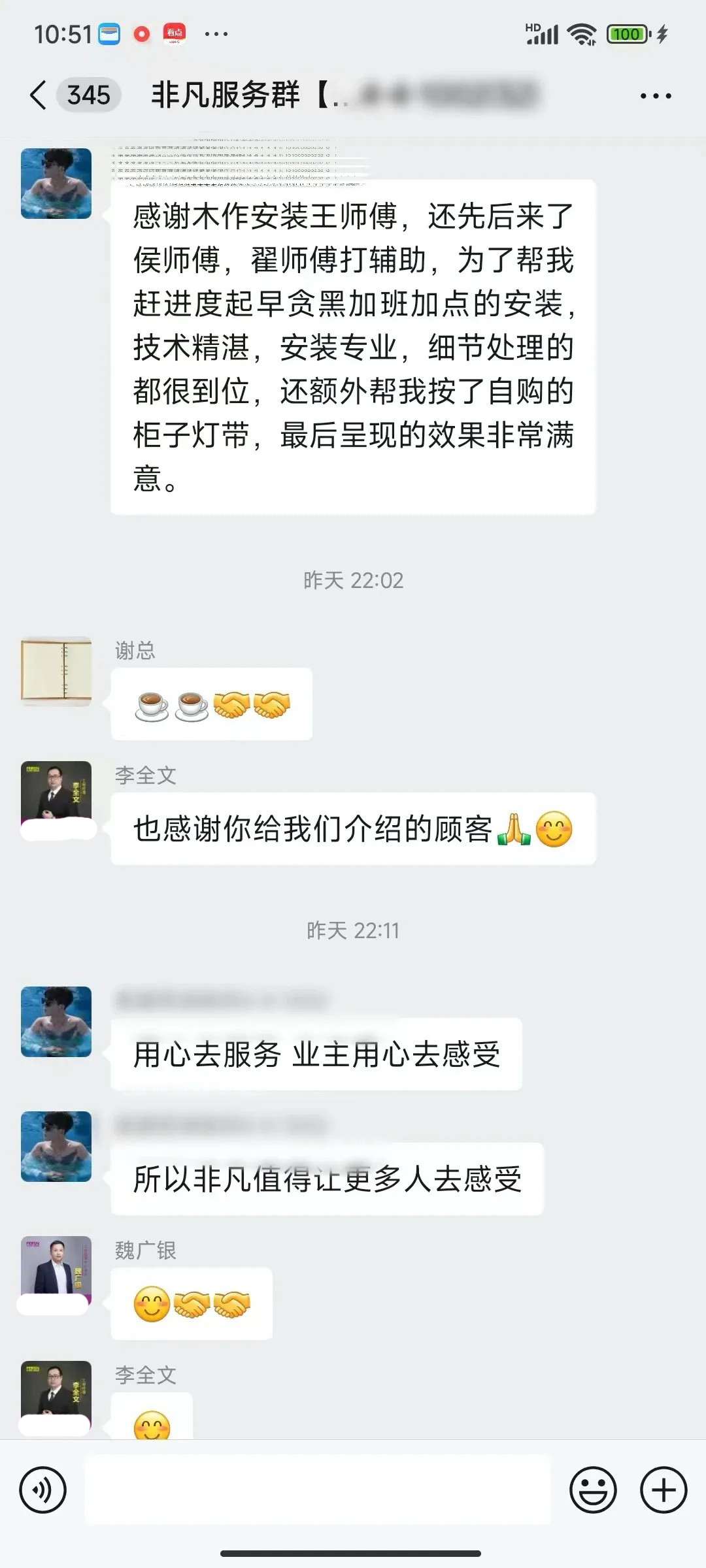Viewport: 706px width, 1568px height.
Task: View 谢总's profile avatar
Action: point(56,672)
